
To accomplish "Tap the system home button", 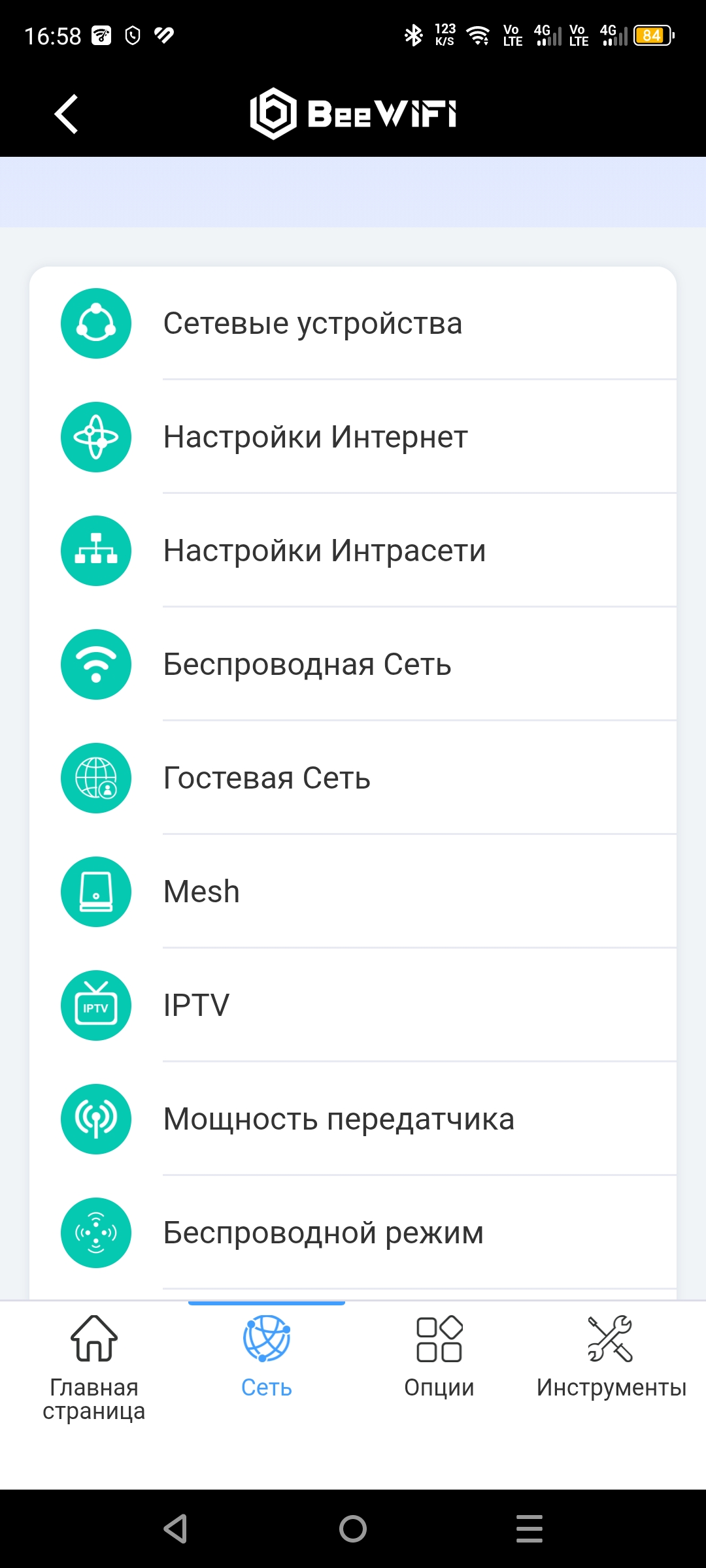I will click(353, 1529).
